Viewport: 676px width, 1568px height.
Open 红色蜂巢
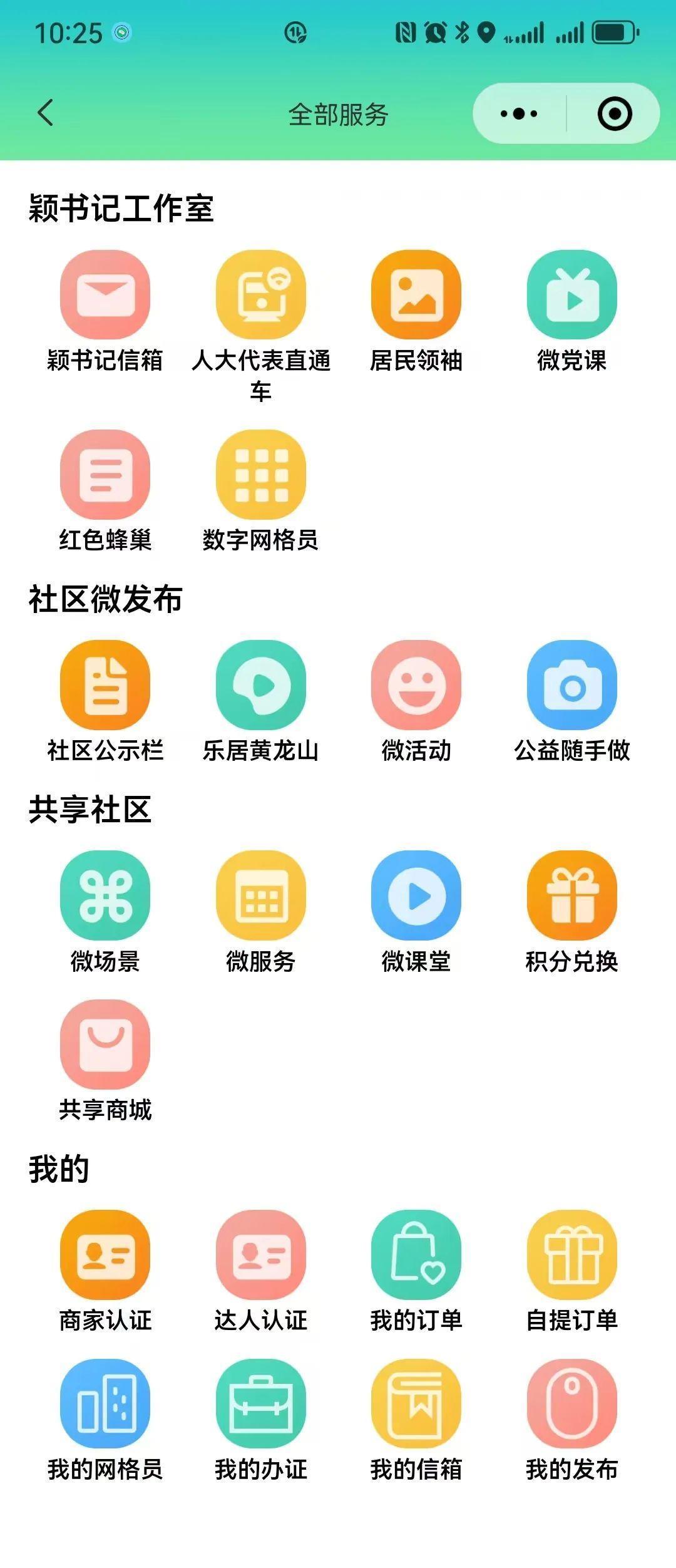(x=105, y=475)
